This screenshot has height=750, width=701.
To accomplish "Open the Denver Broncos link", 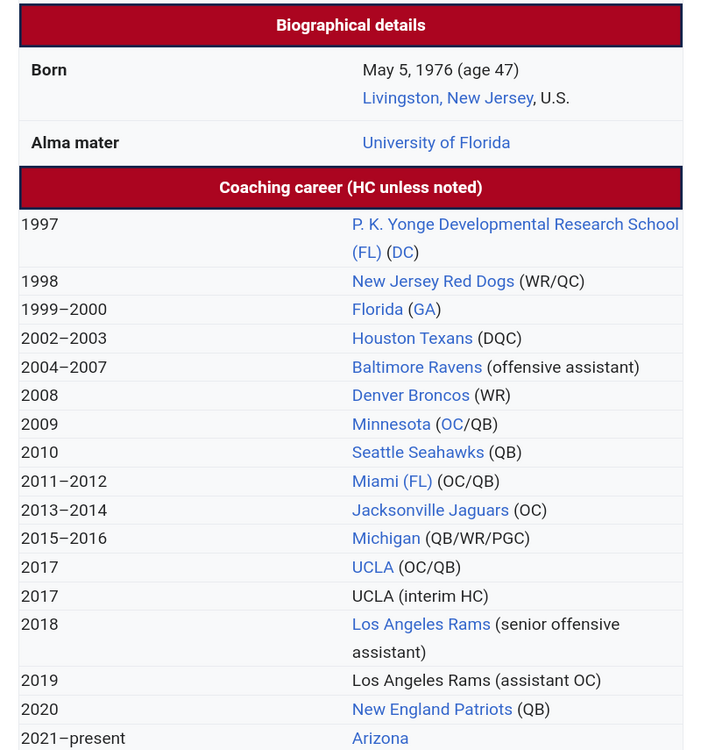I will click(411, 396).
